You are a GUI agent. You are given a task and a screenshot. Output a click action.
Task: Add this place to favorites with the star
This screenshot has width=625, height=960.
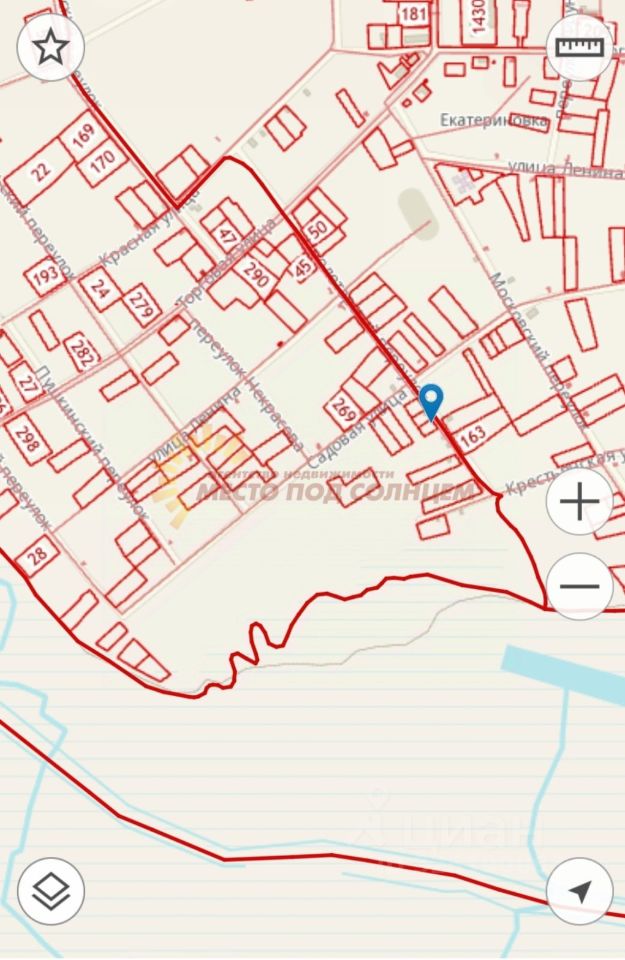tap(50, 47)
